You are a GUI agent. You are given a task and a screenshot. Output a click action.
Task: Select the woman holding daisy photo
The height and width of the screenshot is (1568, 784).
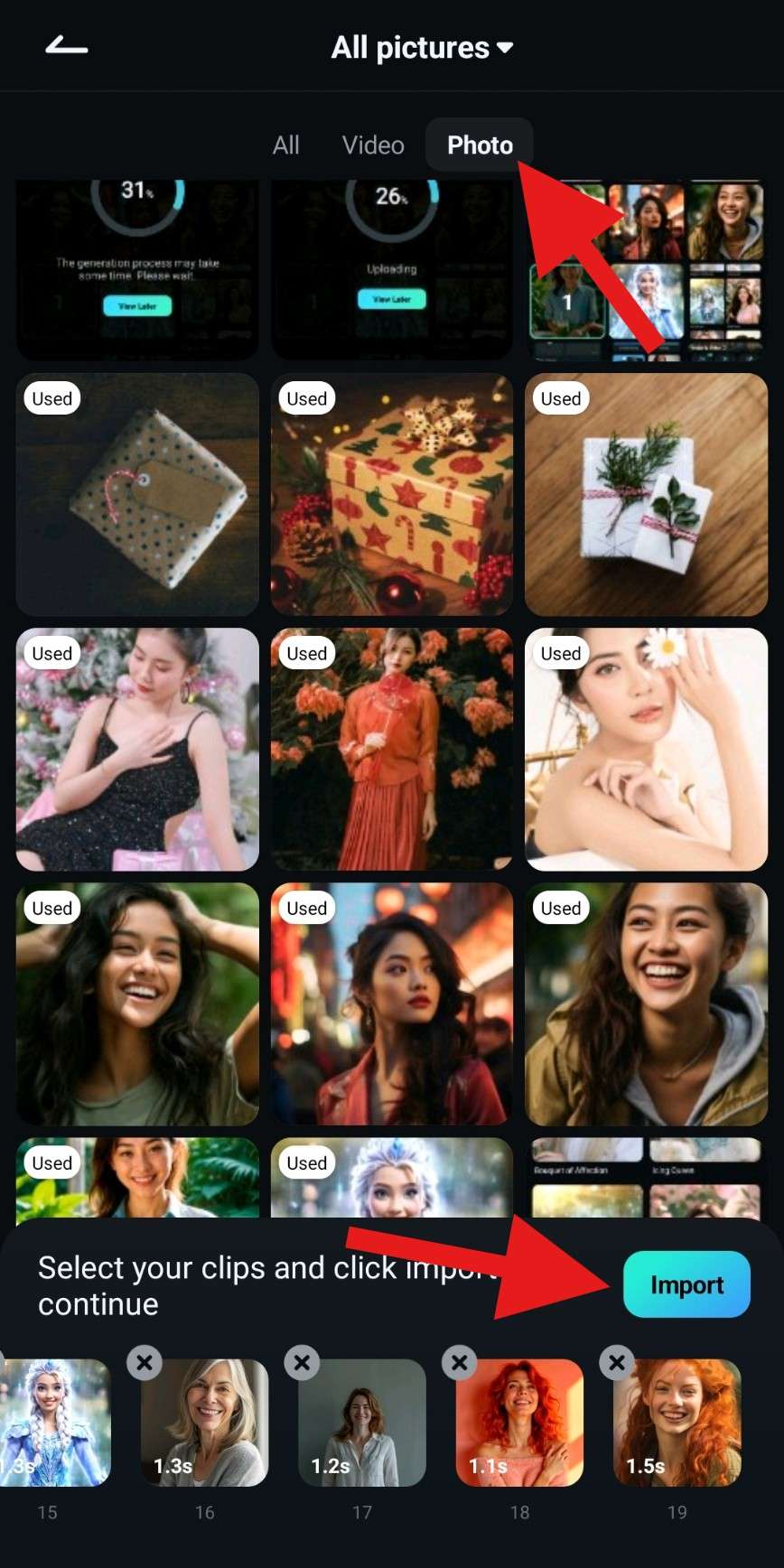click(x=646, y=749)
